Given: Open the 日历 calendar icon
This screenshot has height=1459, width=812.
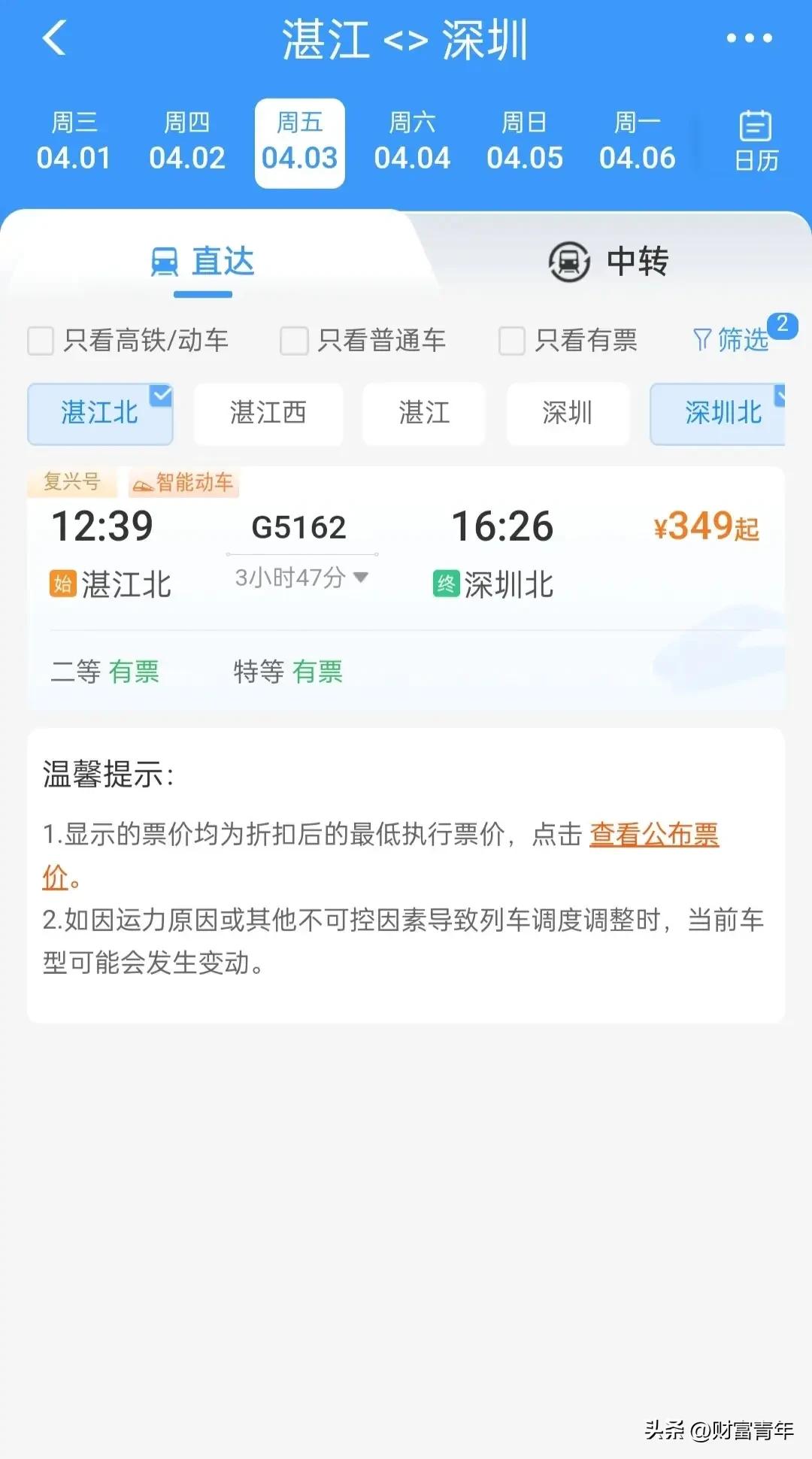Looking at the screenshot, I should click(x=756, y=141).
